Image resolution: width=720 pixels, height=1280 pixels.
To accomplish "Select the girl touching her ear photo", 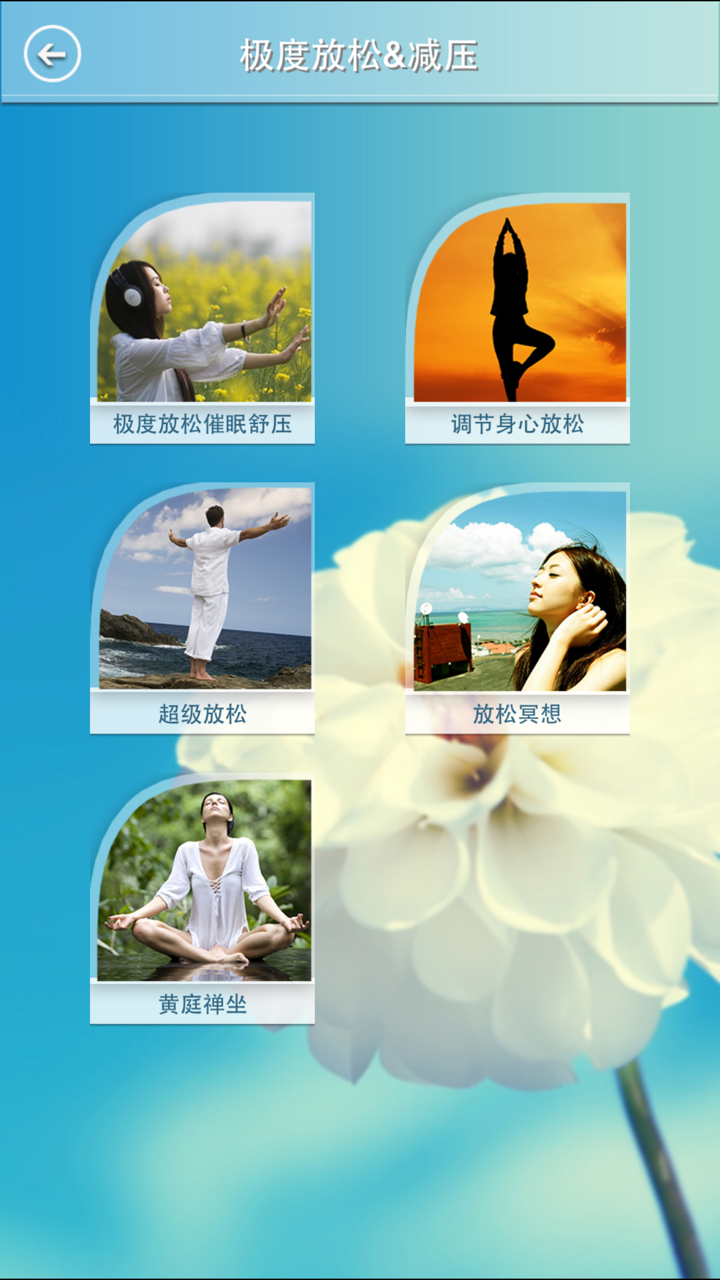I will tap(518, 590).
